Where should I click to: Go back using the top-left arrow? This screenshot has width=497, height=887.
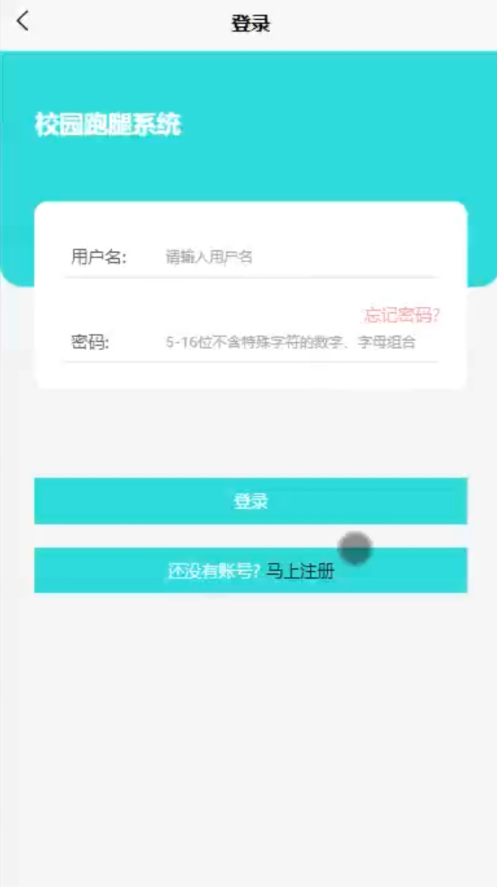[x=22, y=21]
